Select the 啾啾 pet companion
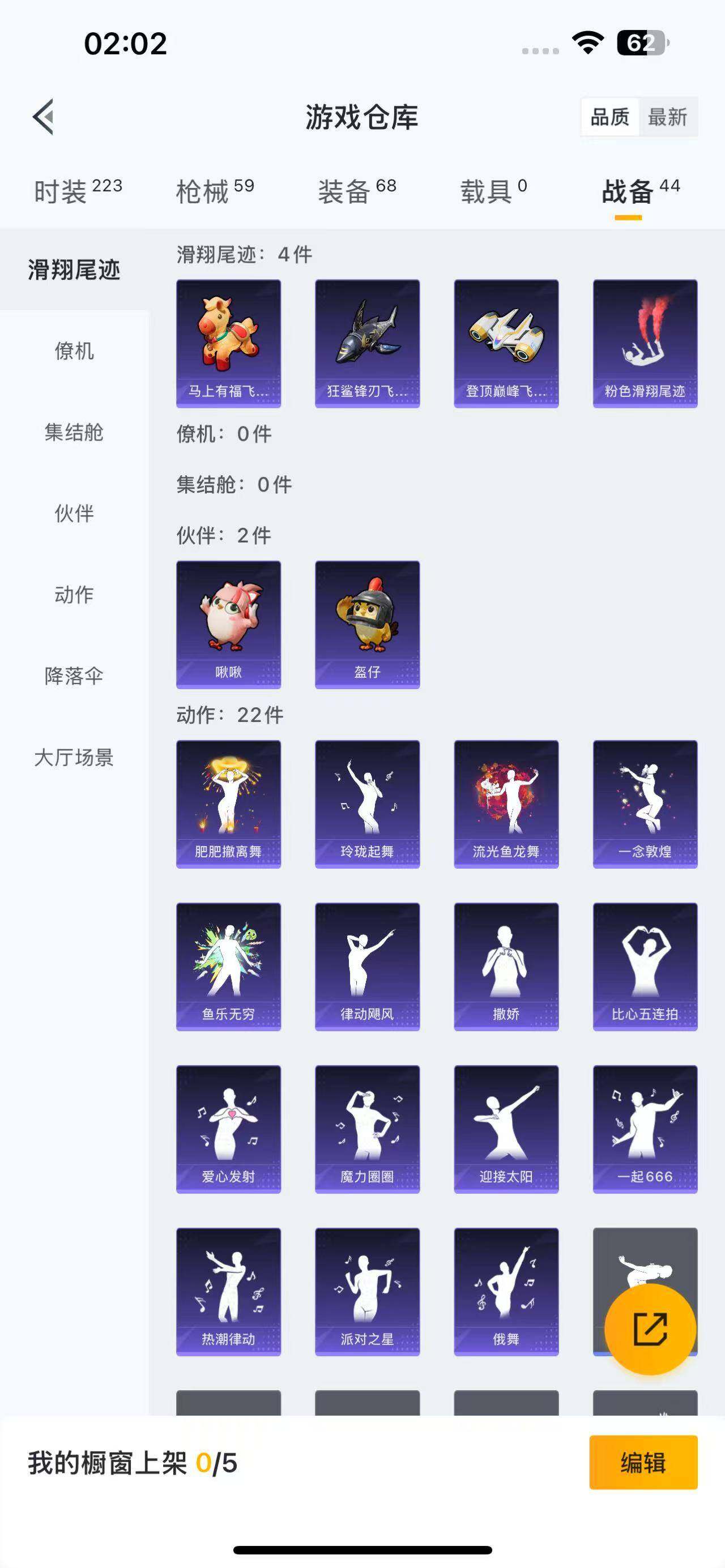725x1568 pixels. pos(228,624)
